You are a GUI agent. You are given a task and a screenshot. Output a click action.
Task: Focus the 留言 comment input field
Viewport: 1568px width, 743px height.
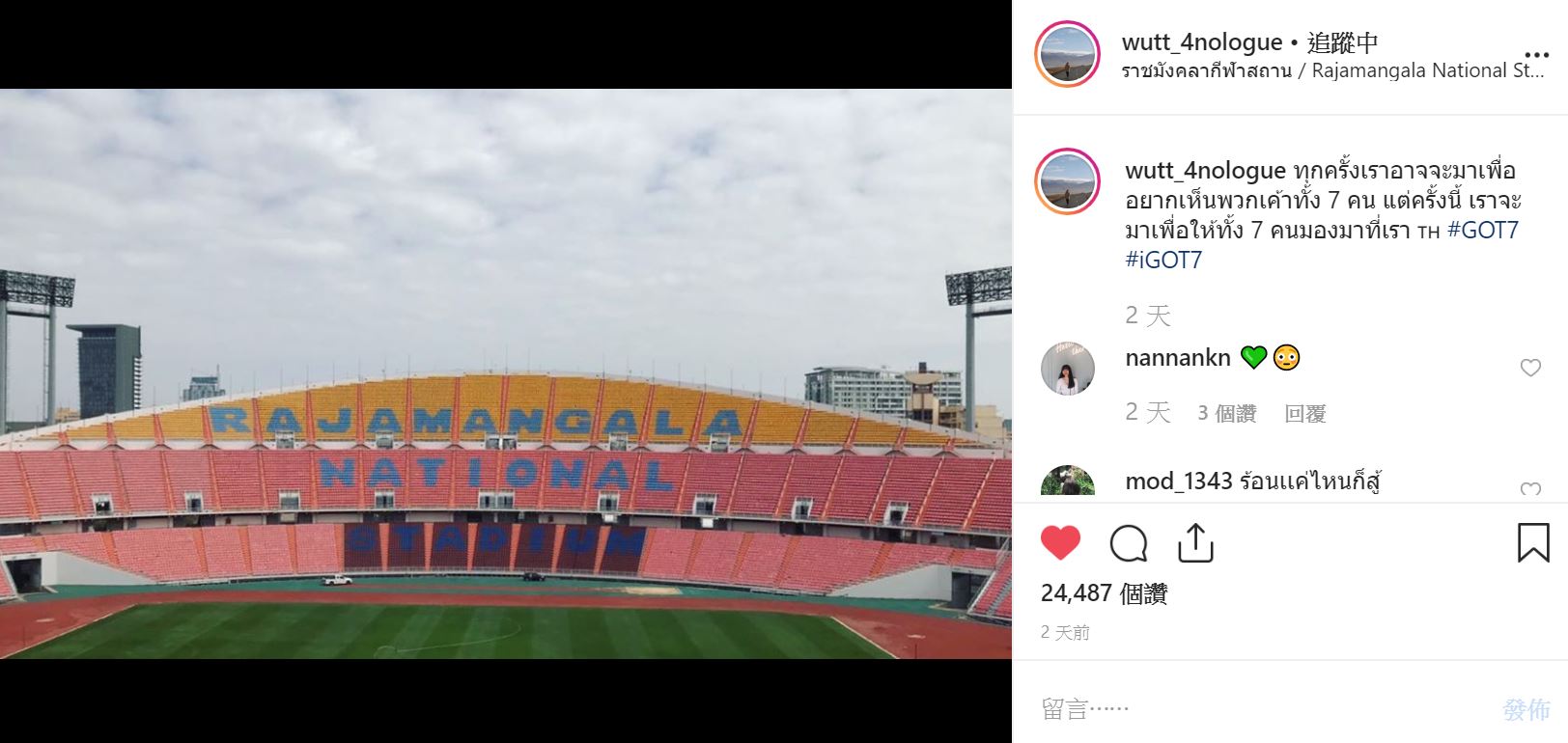(x=1255, y=709)
